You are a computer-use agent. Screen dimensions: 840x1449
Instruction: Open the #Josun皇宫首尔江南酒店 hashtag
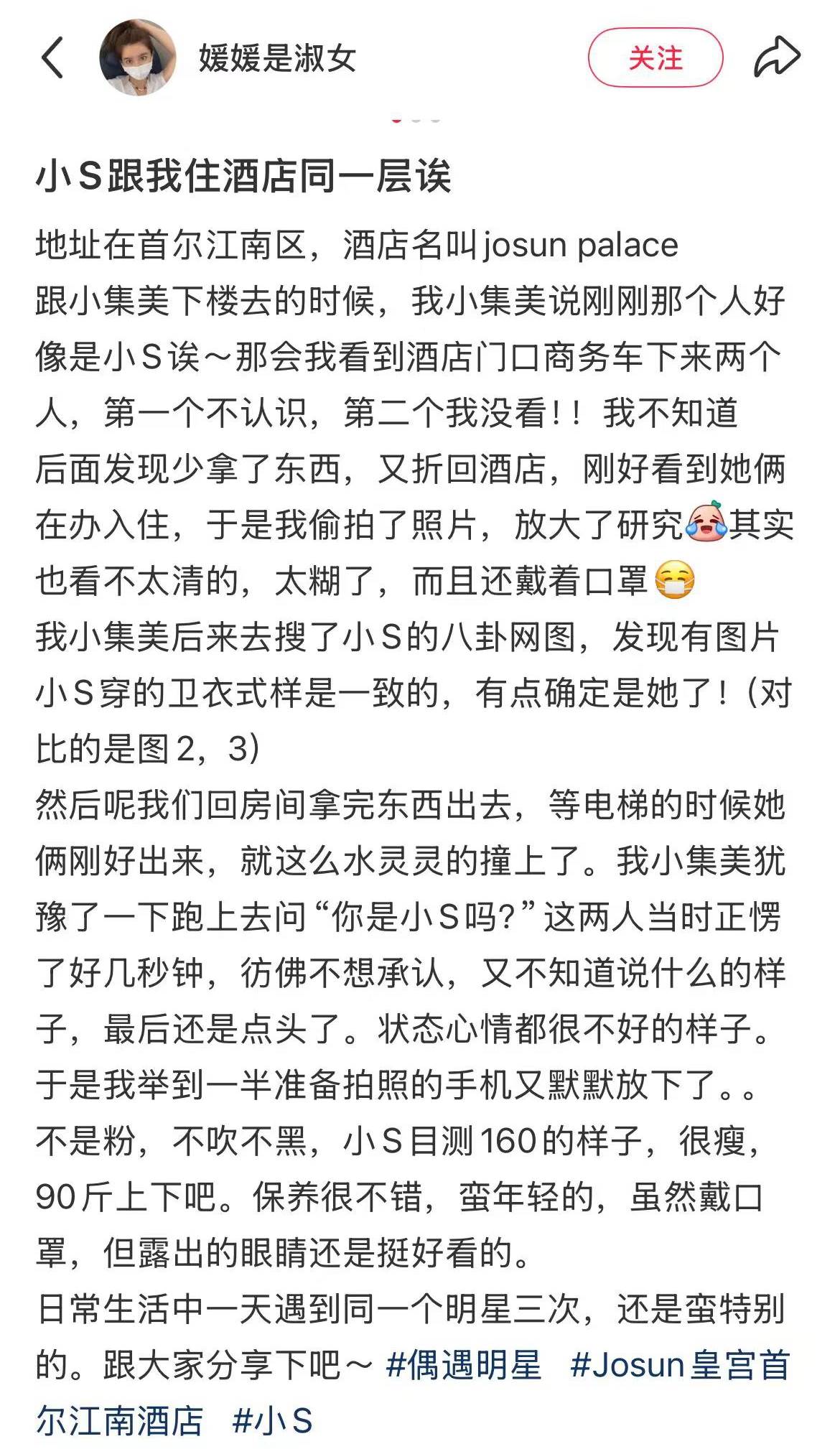(x=679, y=1365)
